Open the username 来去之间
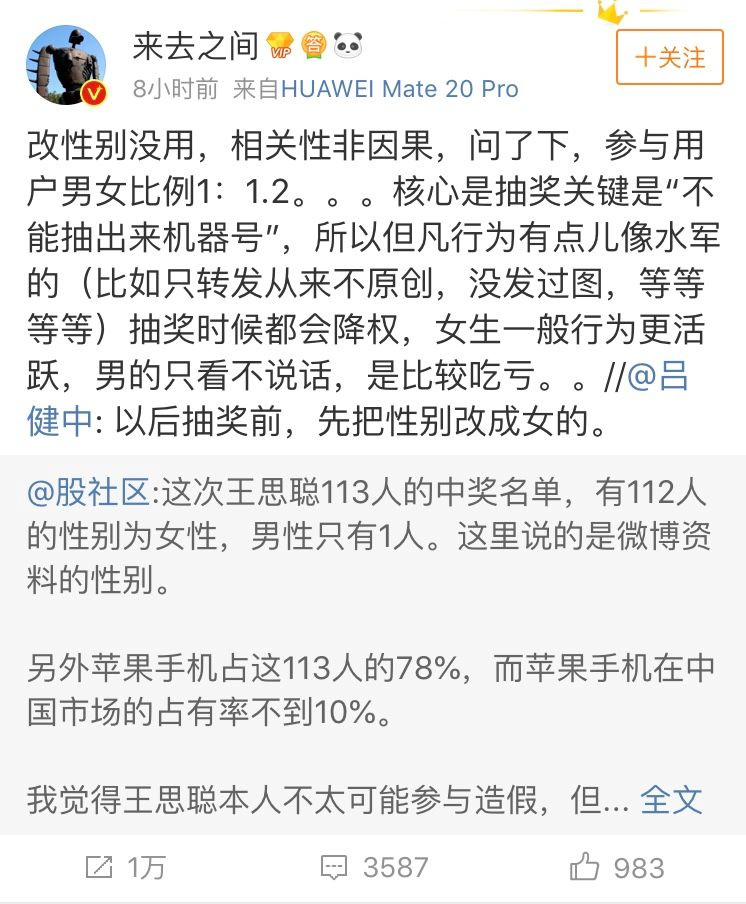The width and height of the screenshot is (746, 904). (196, 46)
